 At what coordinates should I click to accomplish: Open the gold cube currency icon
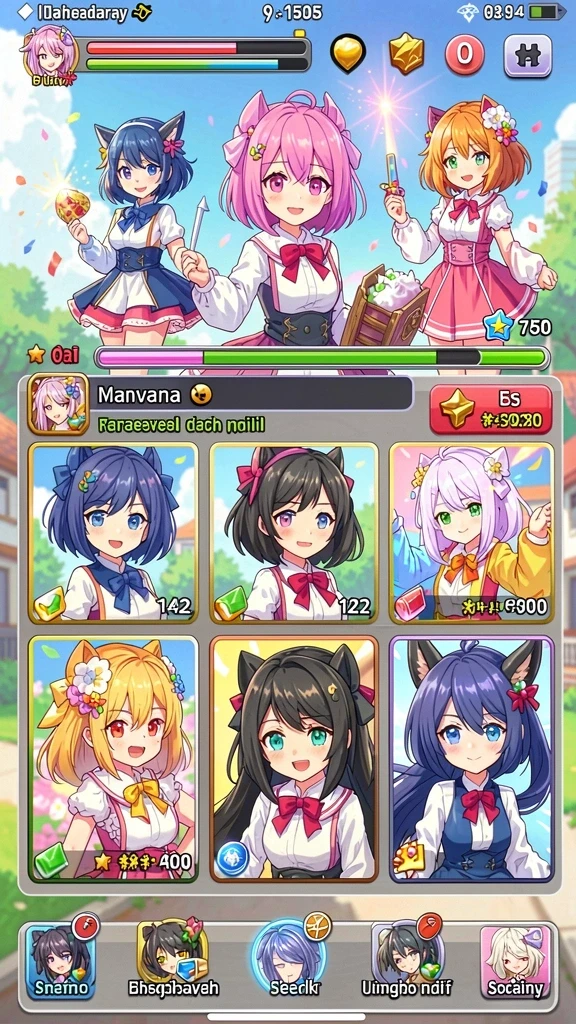pos(406,54)
